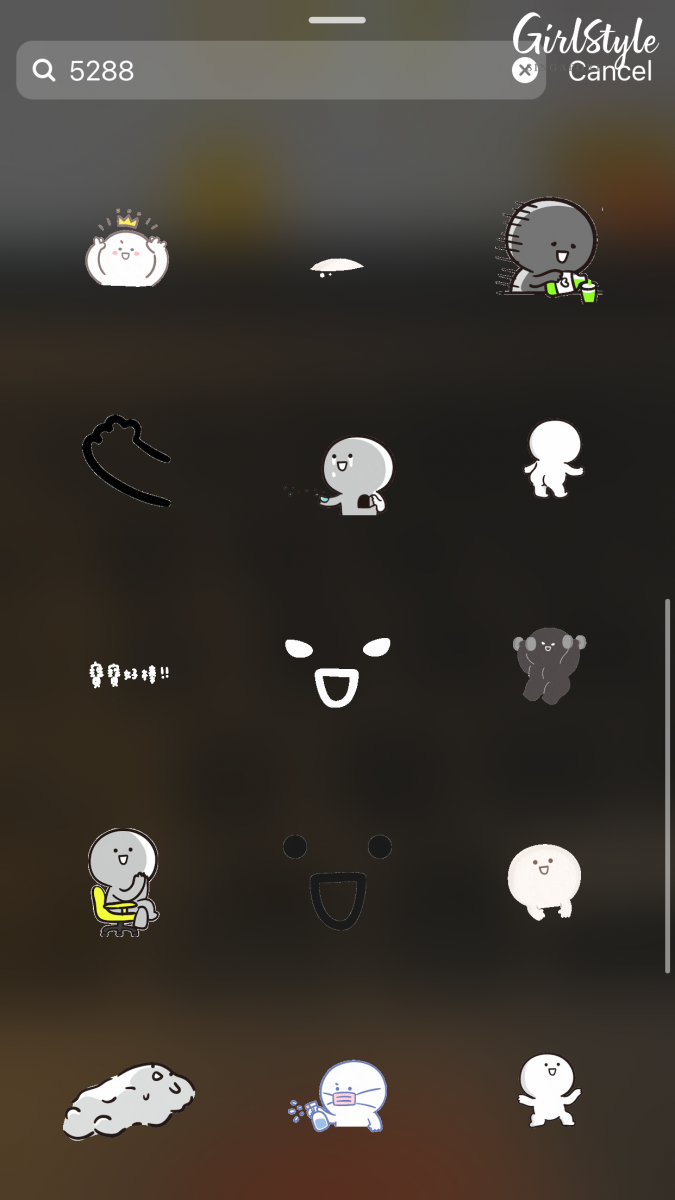The height and width of the screenshot is (1200, 675).
Task: Select the crowned cheering blob sticker
Action: (127, 250)
